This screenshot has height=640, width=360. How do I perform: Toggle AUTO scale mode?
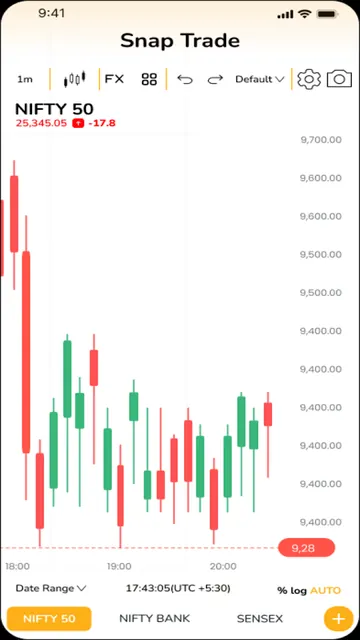(325, 590)
